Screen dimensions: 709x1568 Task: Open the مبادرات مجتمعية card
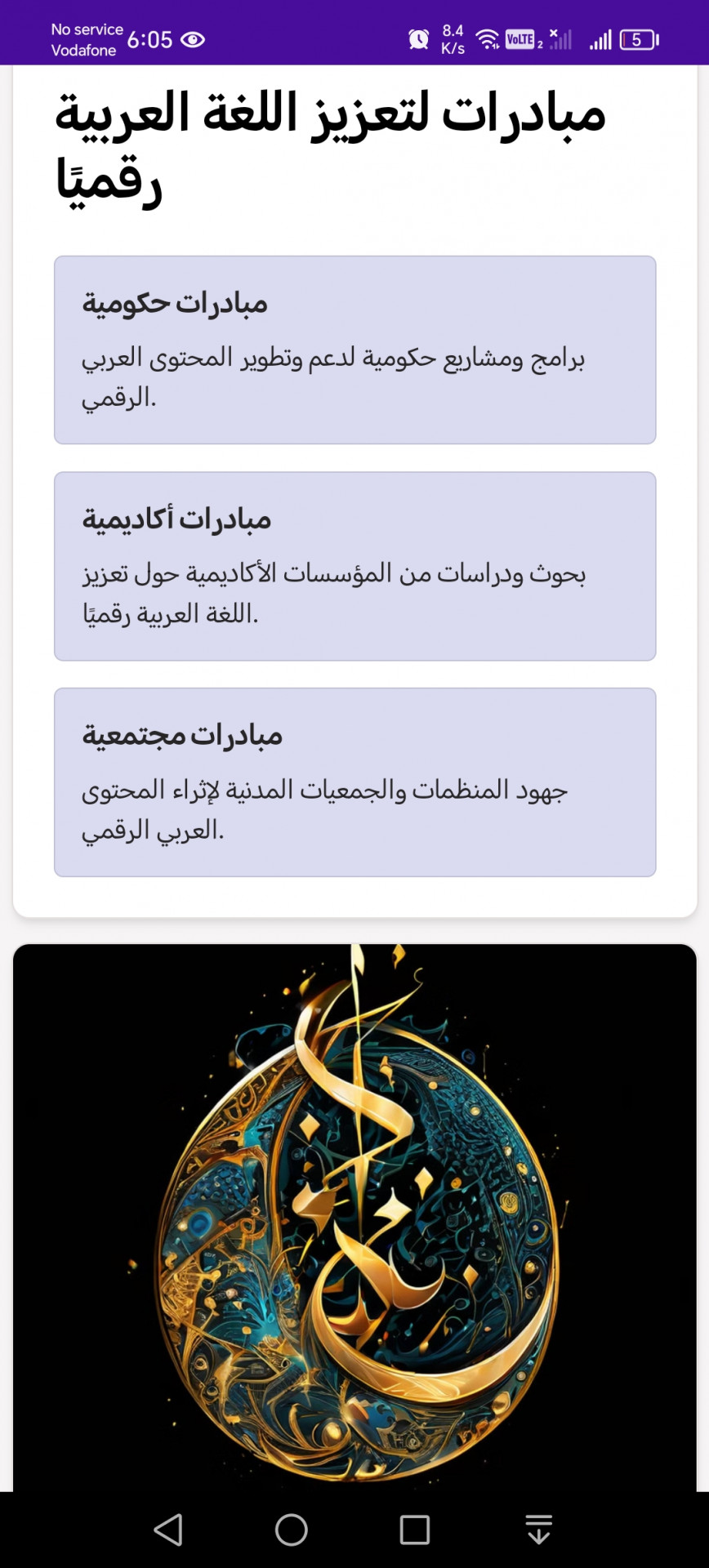(354, 782)
